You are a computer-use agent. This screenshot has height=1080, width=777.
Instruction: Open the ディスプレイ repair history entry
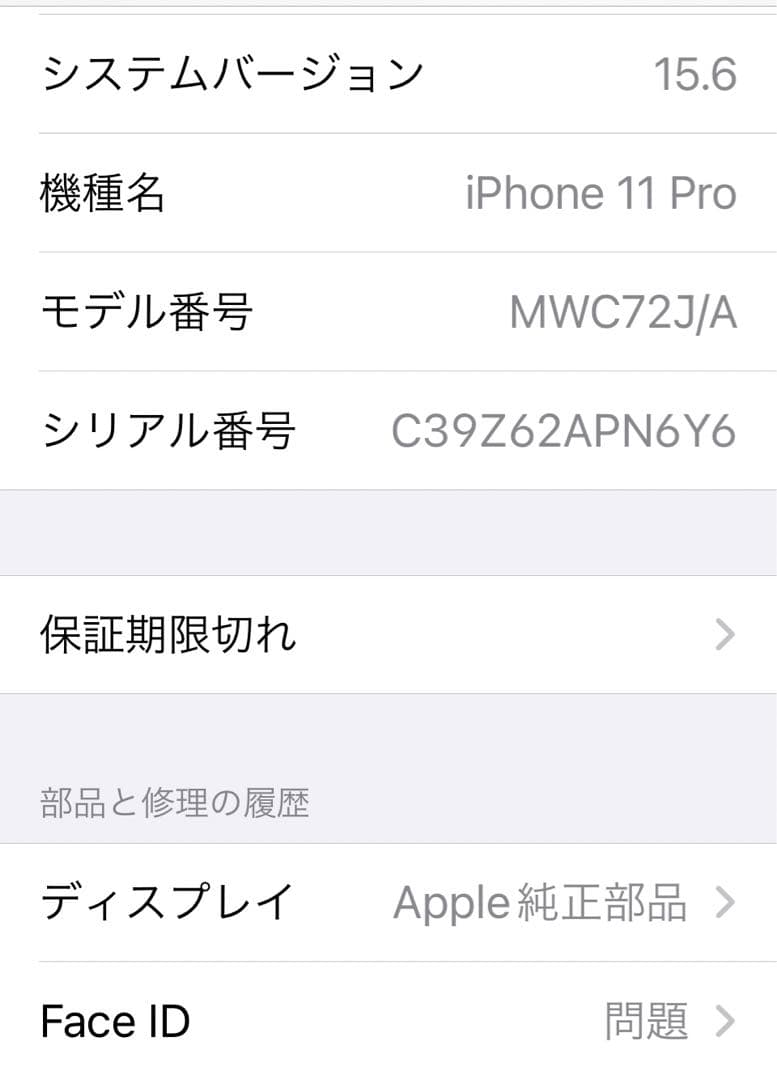pyautogui.click(x=388, y=903)
